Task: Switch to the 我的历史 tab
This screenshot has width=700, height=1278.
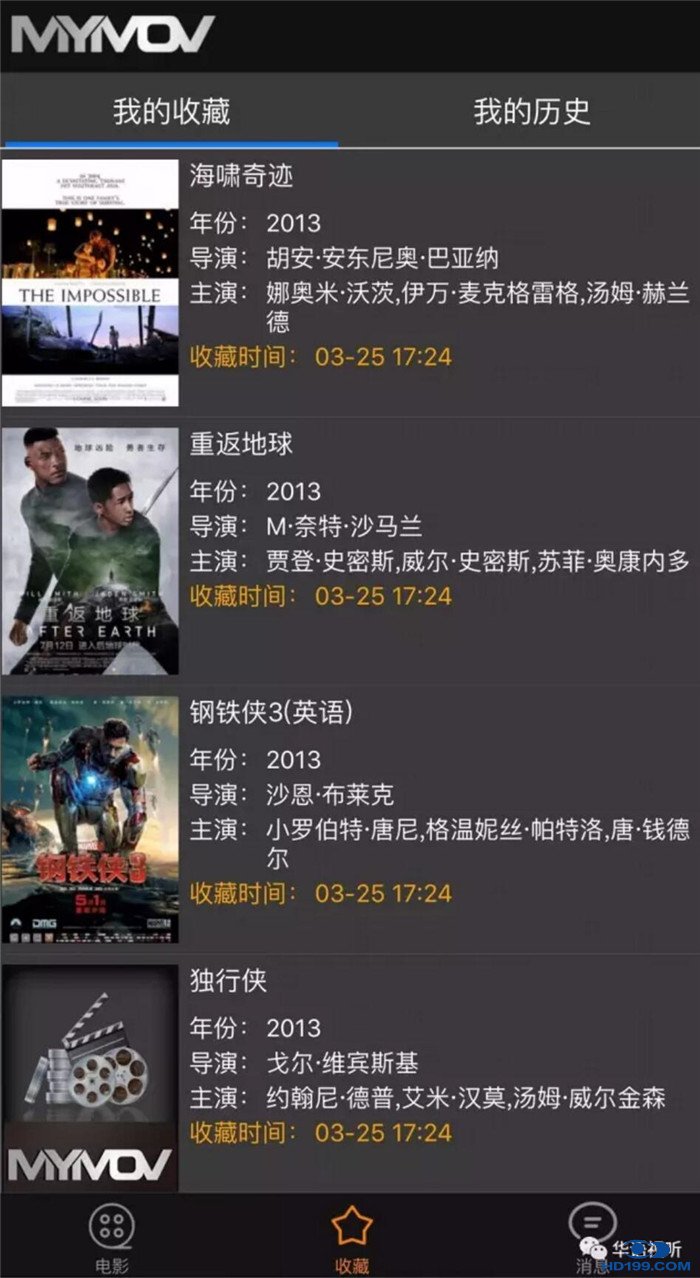Action: coord(531,112)
